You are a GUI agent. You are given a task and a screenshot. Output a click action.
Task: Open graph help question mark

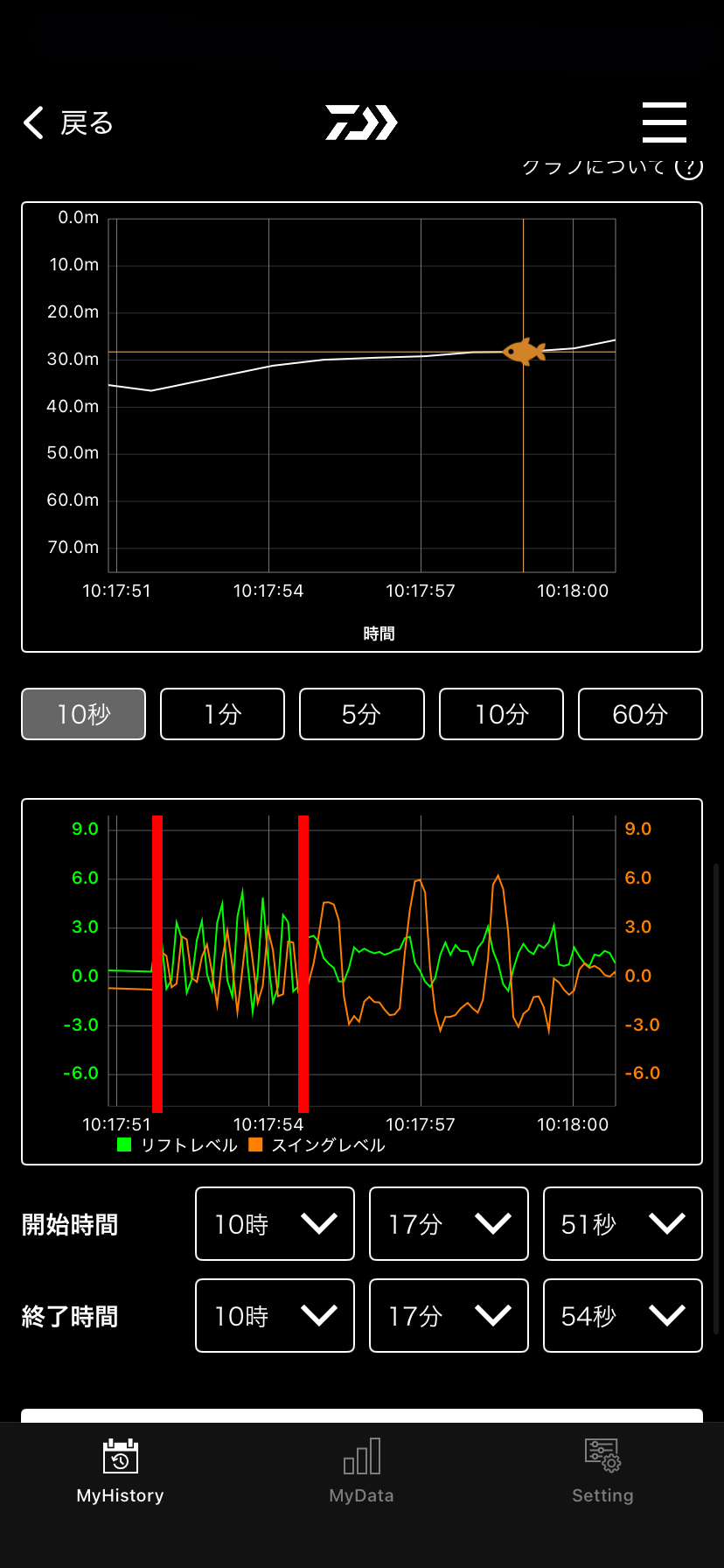click(x=688, y=167)
